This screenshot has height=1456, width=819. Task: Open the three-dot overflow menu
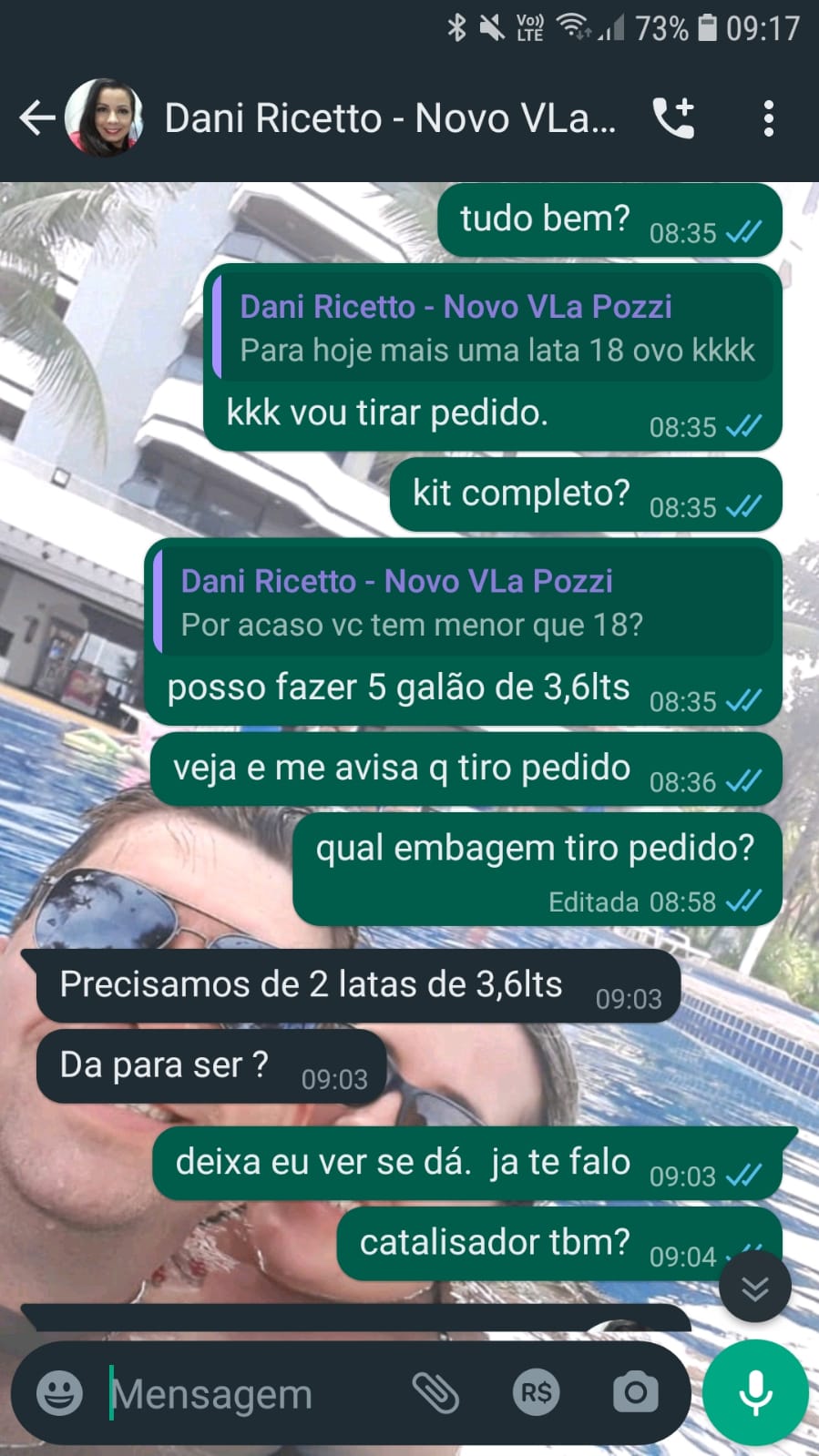769,118
